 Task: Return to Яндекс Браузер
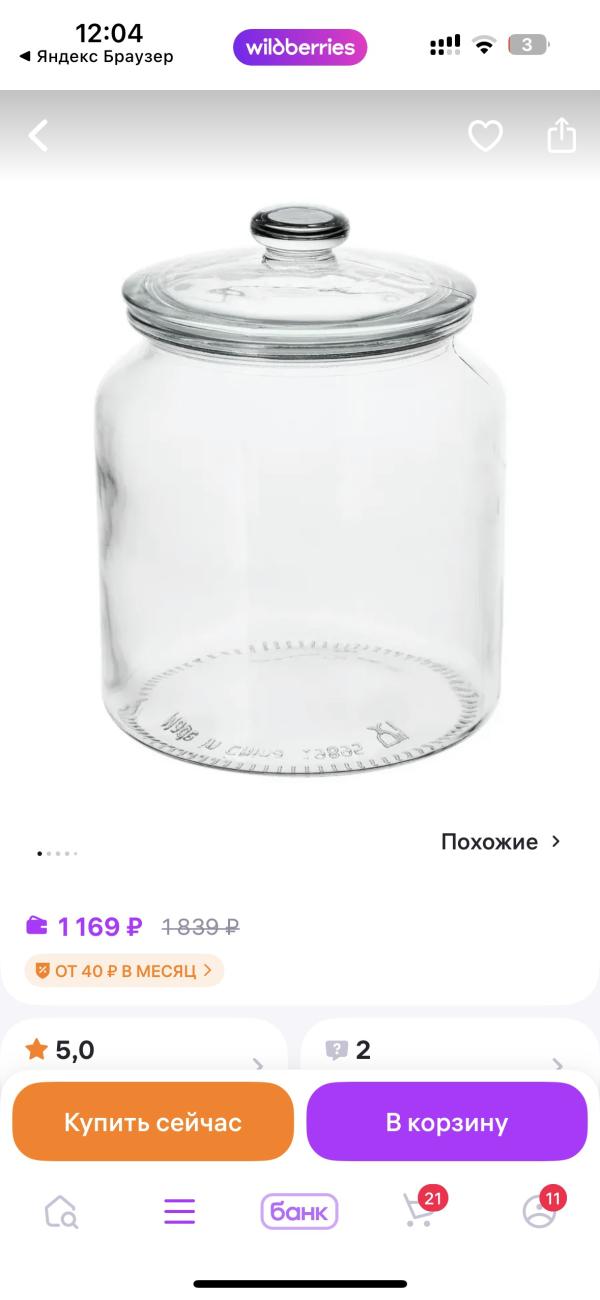[96, 57]
